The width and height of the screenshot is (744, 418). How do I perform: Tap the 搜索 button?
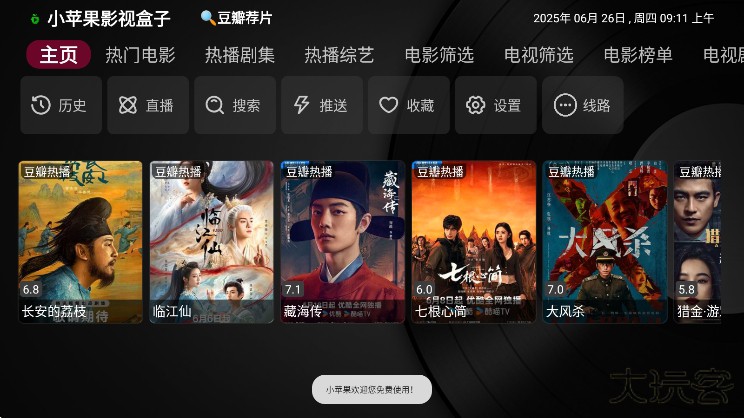click(235, 105)
